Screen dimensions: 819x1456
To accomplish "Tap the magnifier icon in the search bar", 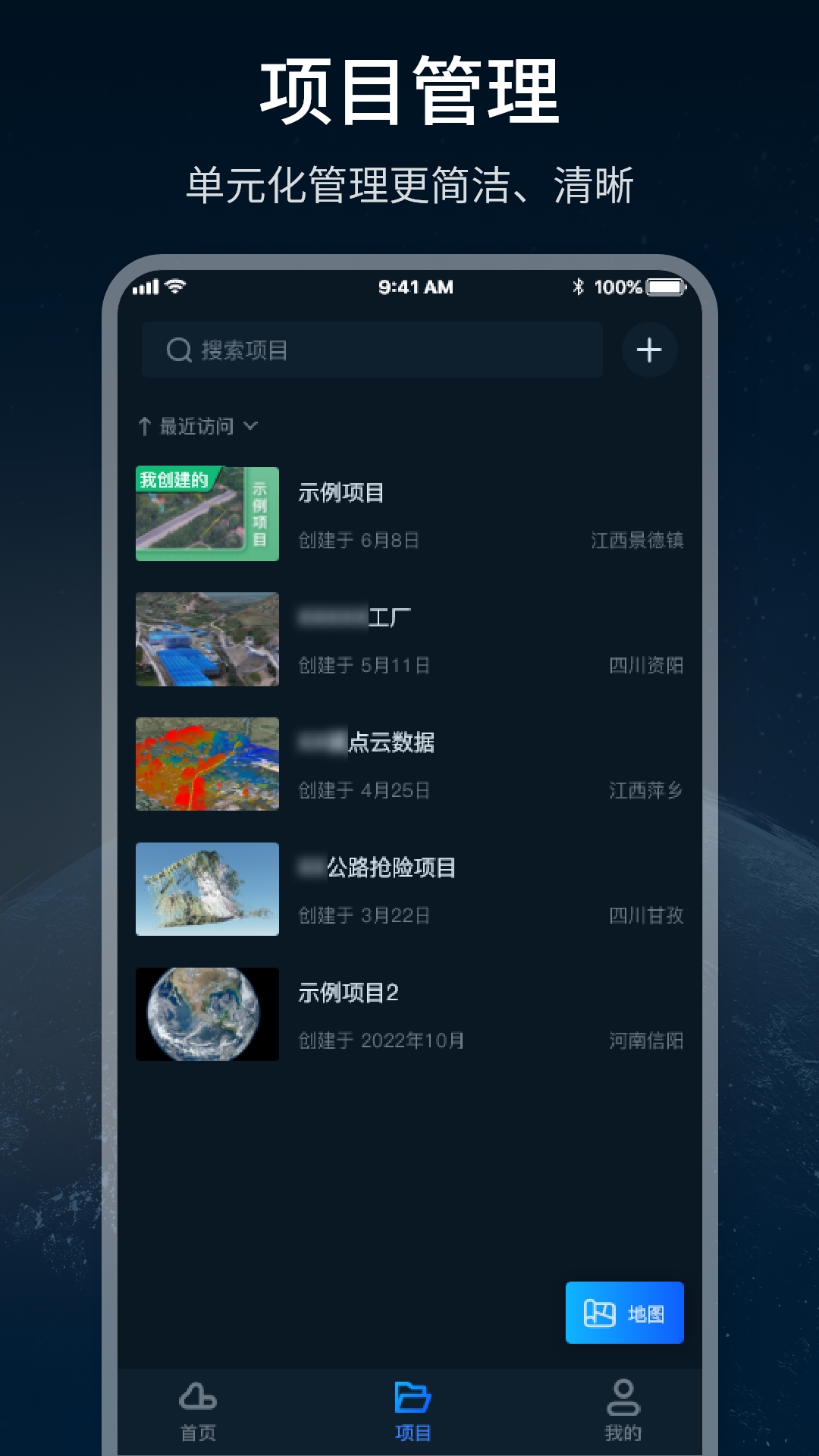I will (178, 349).
